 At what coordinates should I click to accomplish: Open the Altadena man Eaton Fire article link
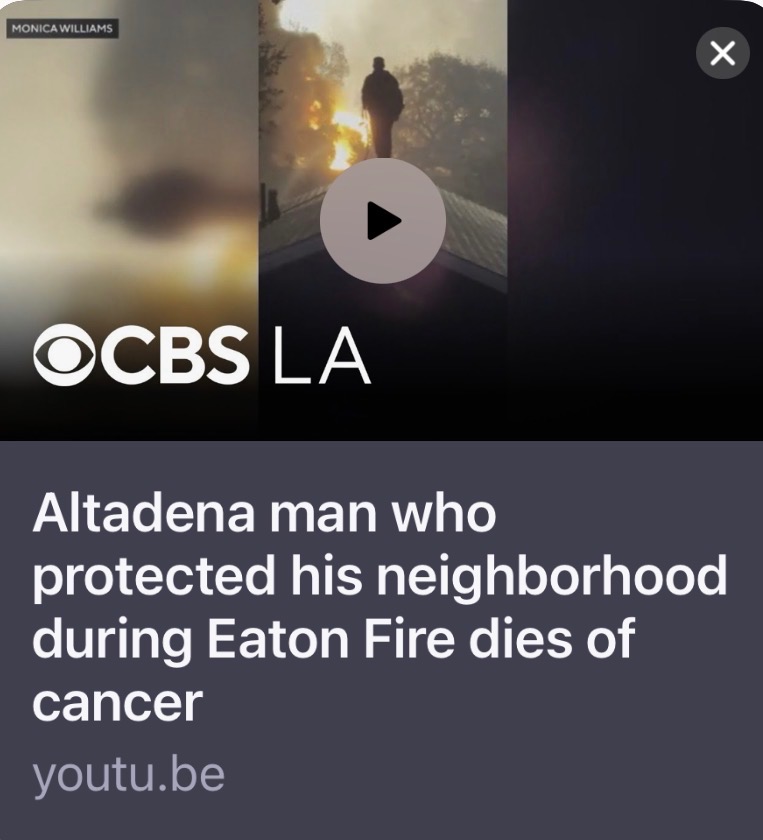380,607
